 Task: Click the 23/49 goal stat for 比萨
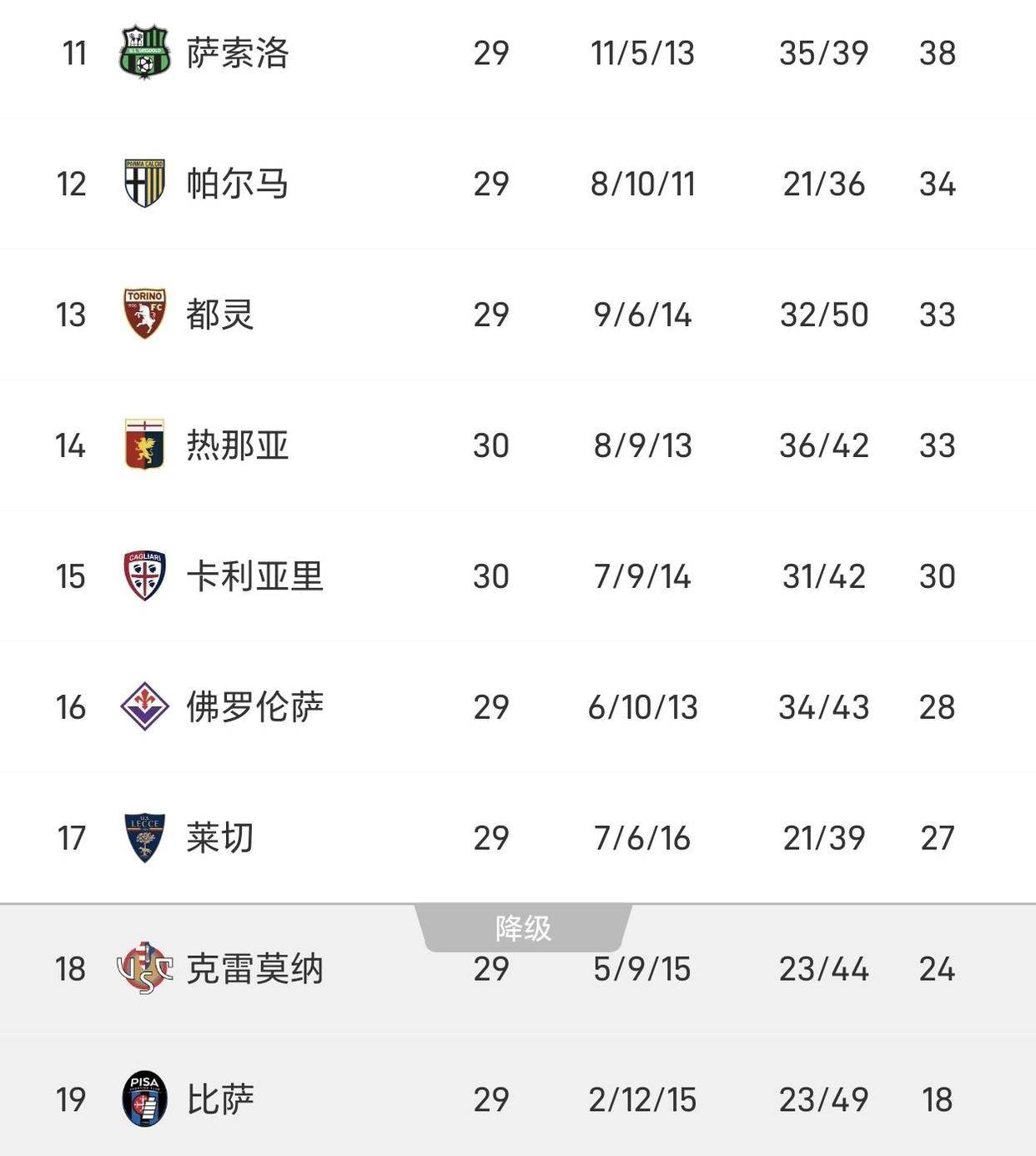pyautogui.click(x=822, y=1099)
